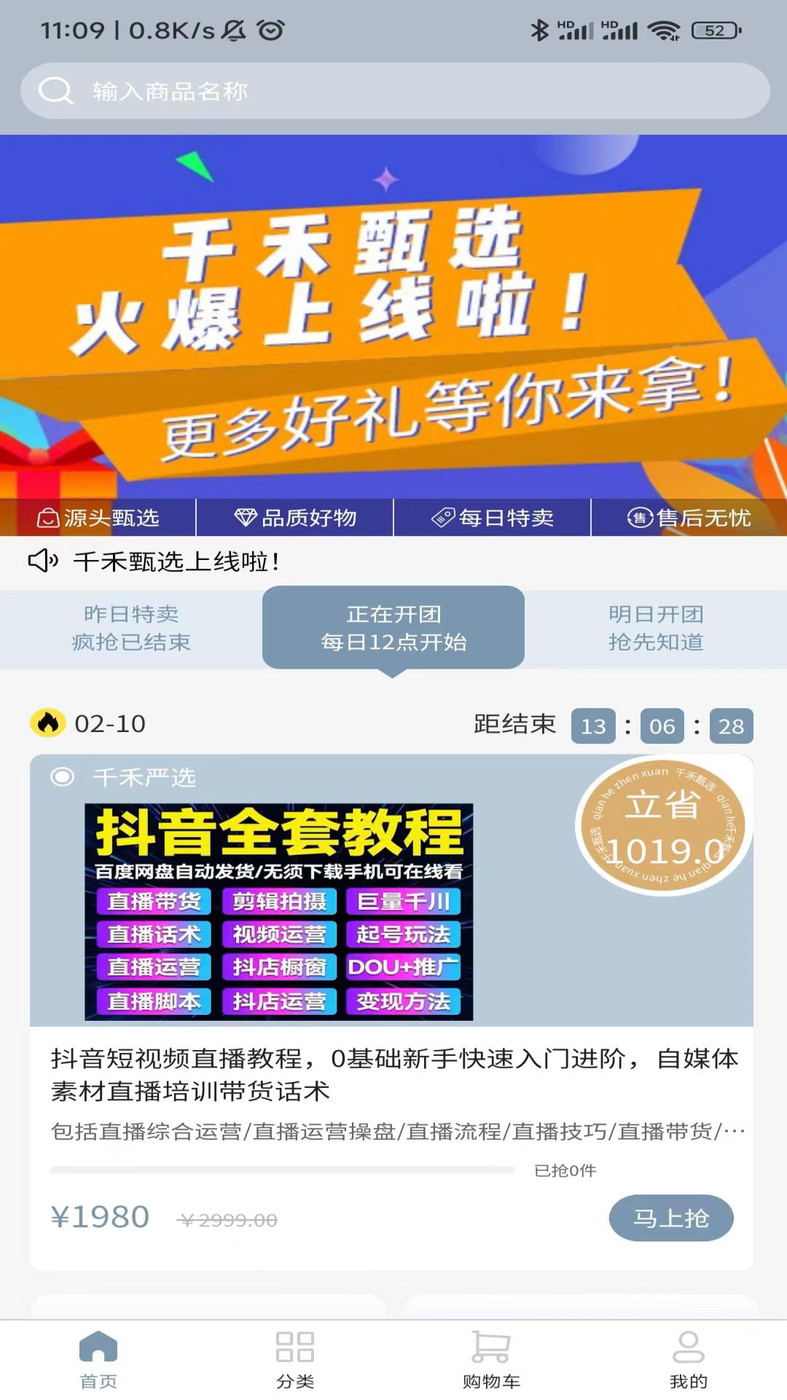Switch to the 我的 tab
This screenshot has height=1400, width=787.
pyautogui.click(x=688, y=1360)
